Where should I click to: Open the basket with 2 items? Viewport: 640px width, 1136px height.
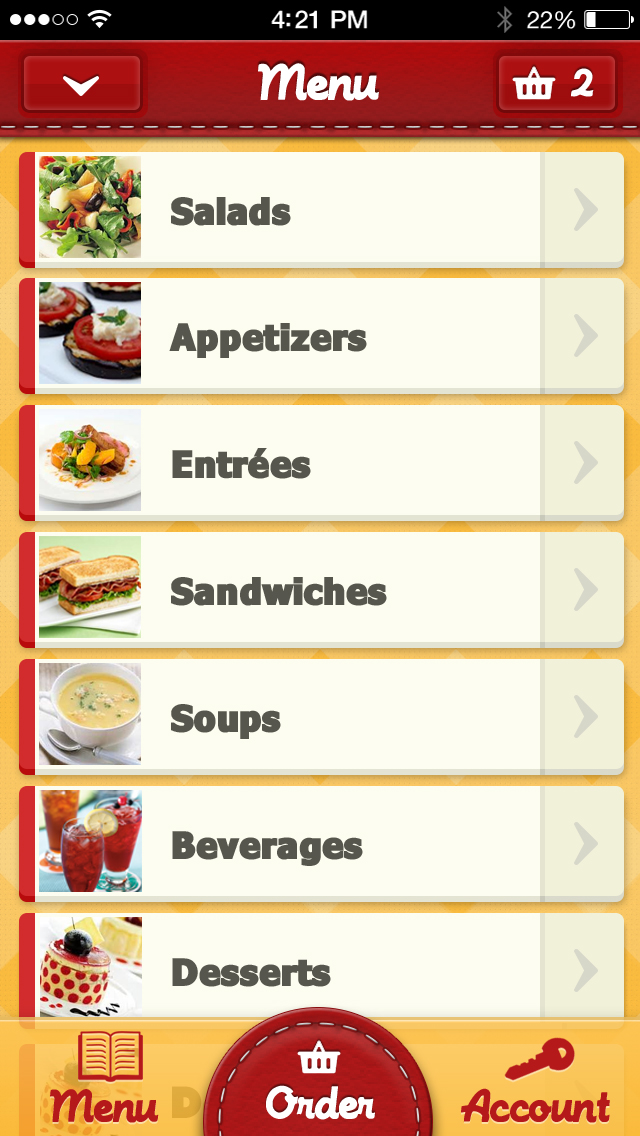tap(555, 84)
